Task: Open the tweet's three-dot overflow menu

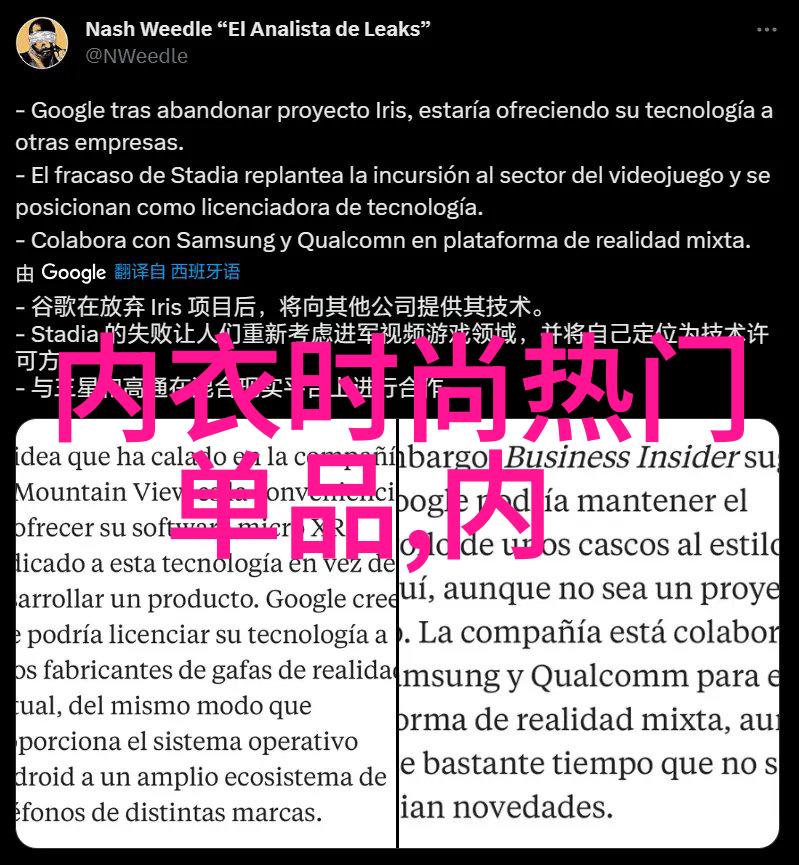Action: click(x=766, y=30)
